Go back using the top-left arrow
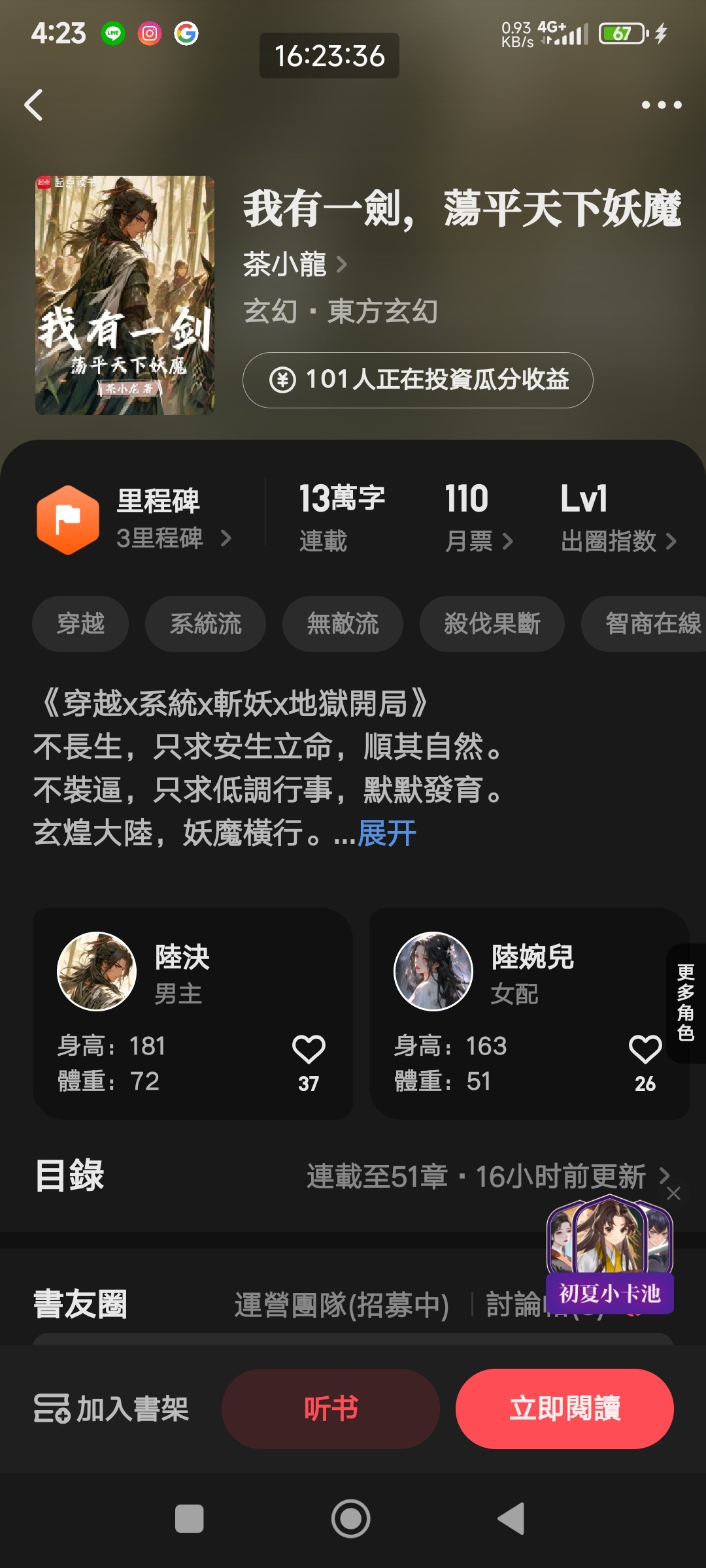Screen dimensions: 706x1568 (x=34, y=105)
